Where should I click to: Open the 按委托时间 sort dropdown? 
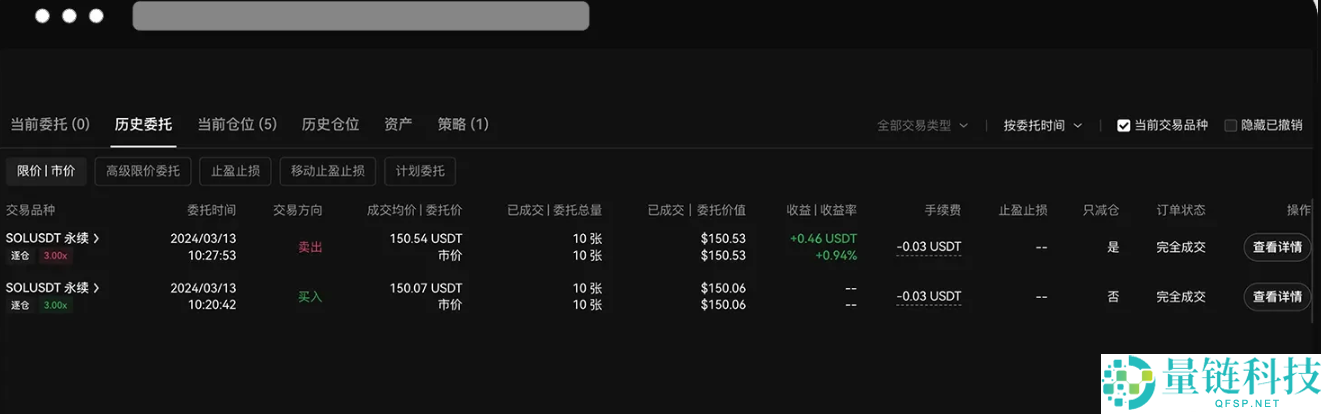click(x=1043, y=126)
